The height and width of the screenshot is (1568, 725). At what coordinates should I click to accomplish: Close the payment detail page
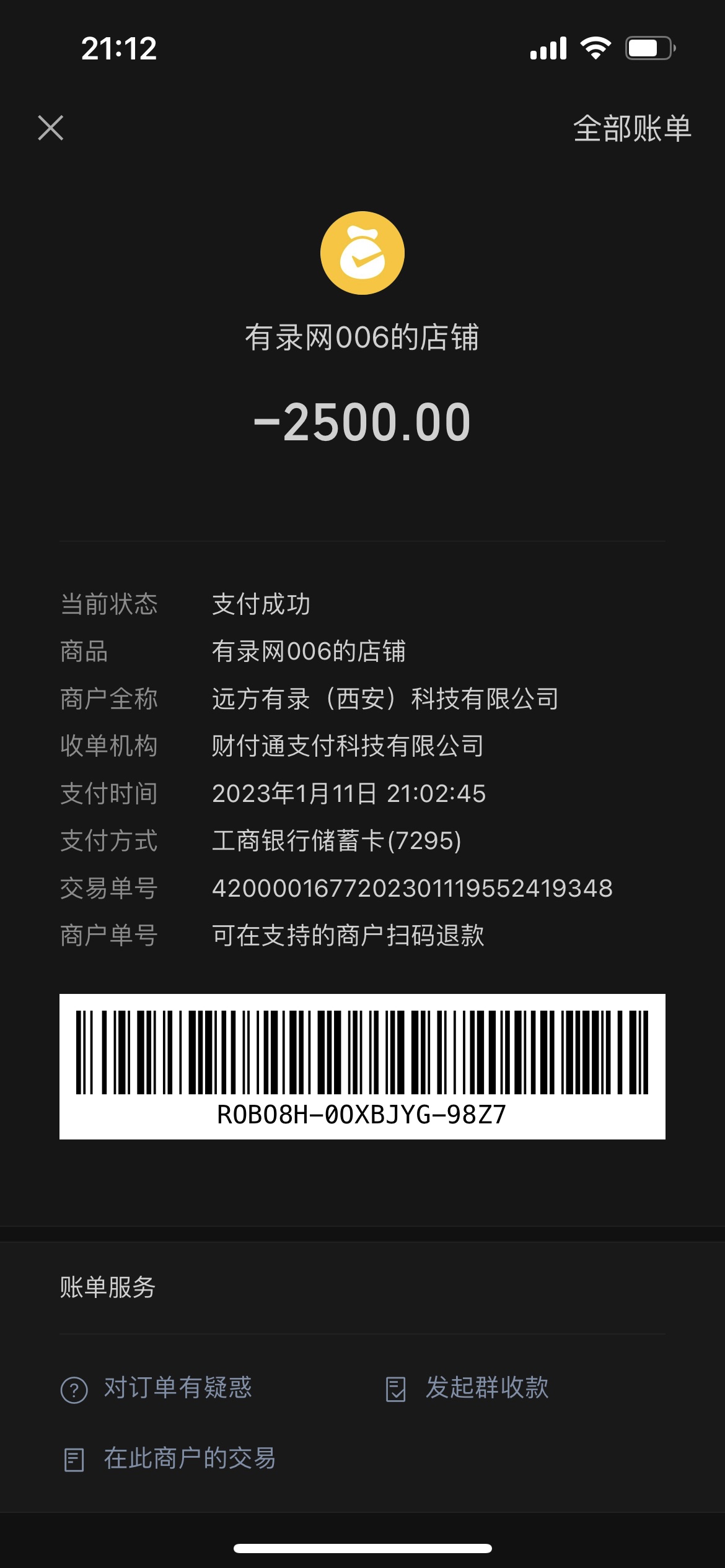tap(51, 128)
